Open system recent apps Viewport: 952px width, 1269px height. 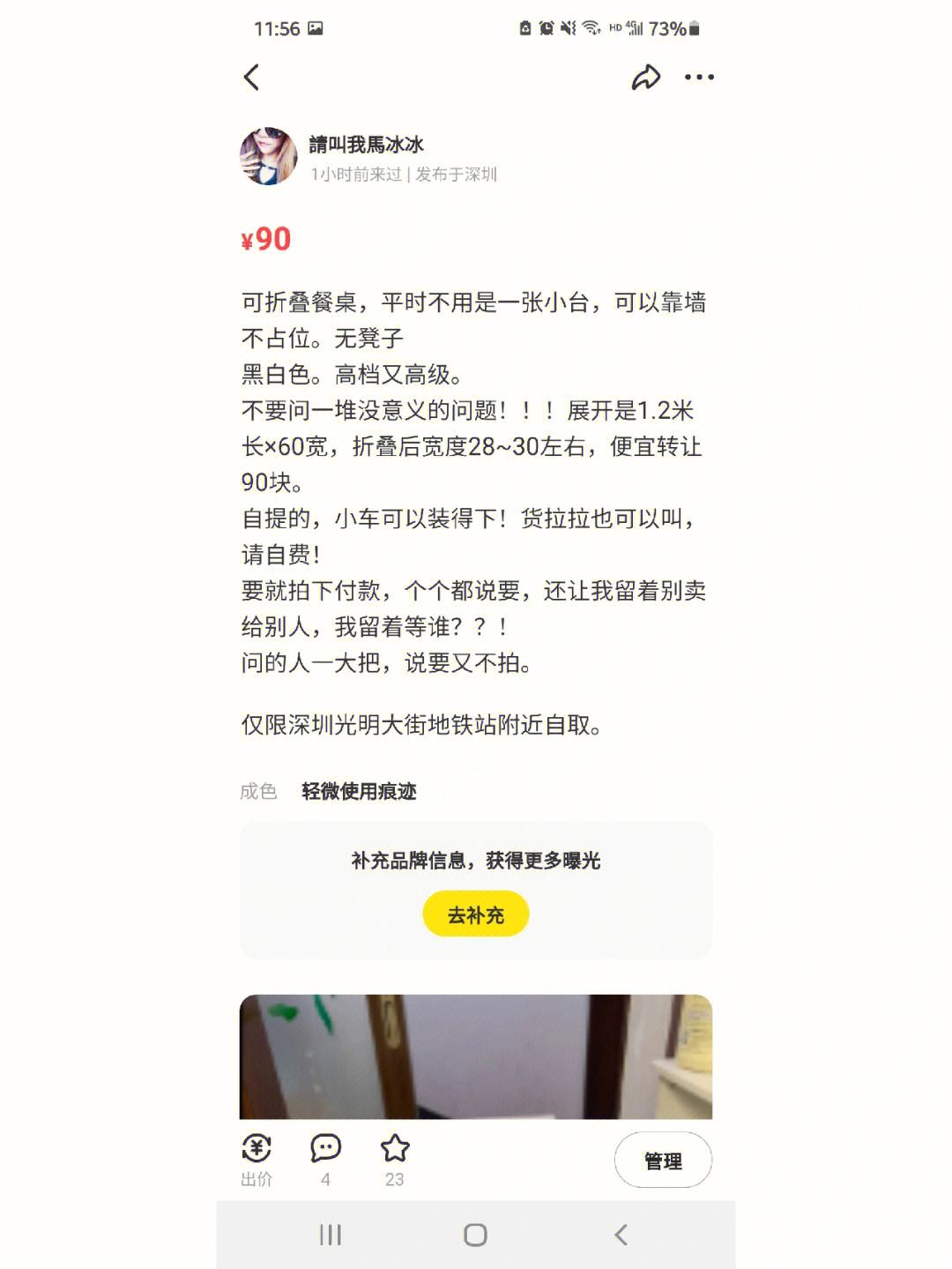(x=331, y=1235)
